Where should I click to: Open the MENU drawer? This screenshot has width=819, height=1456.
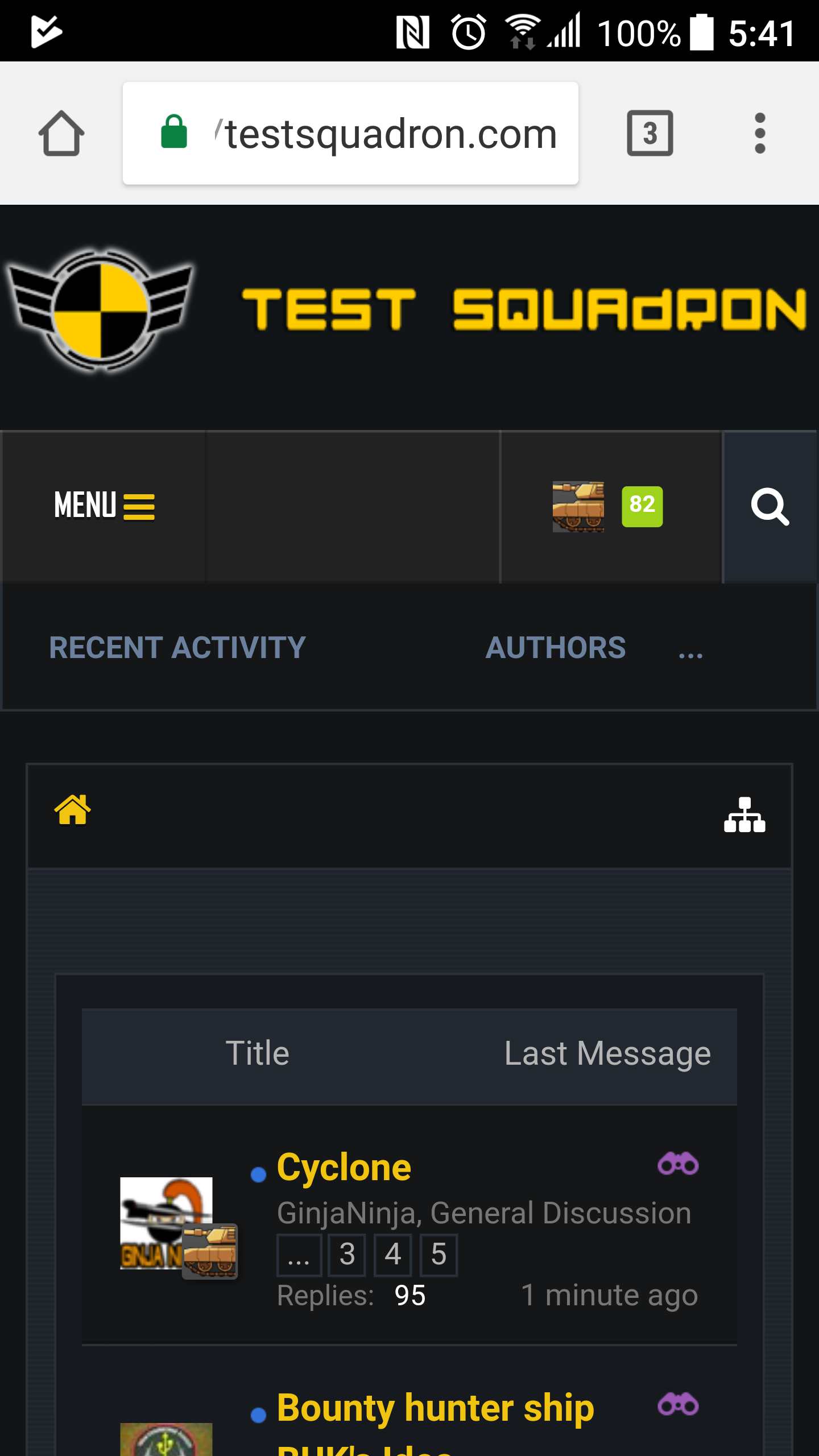104,506
